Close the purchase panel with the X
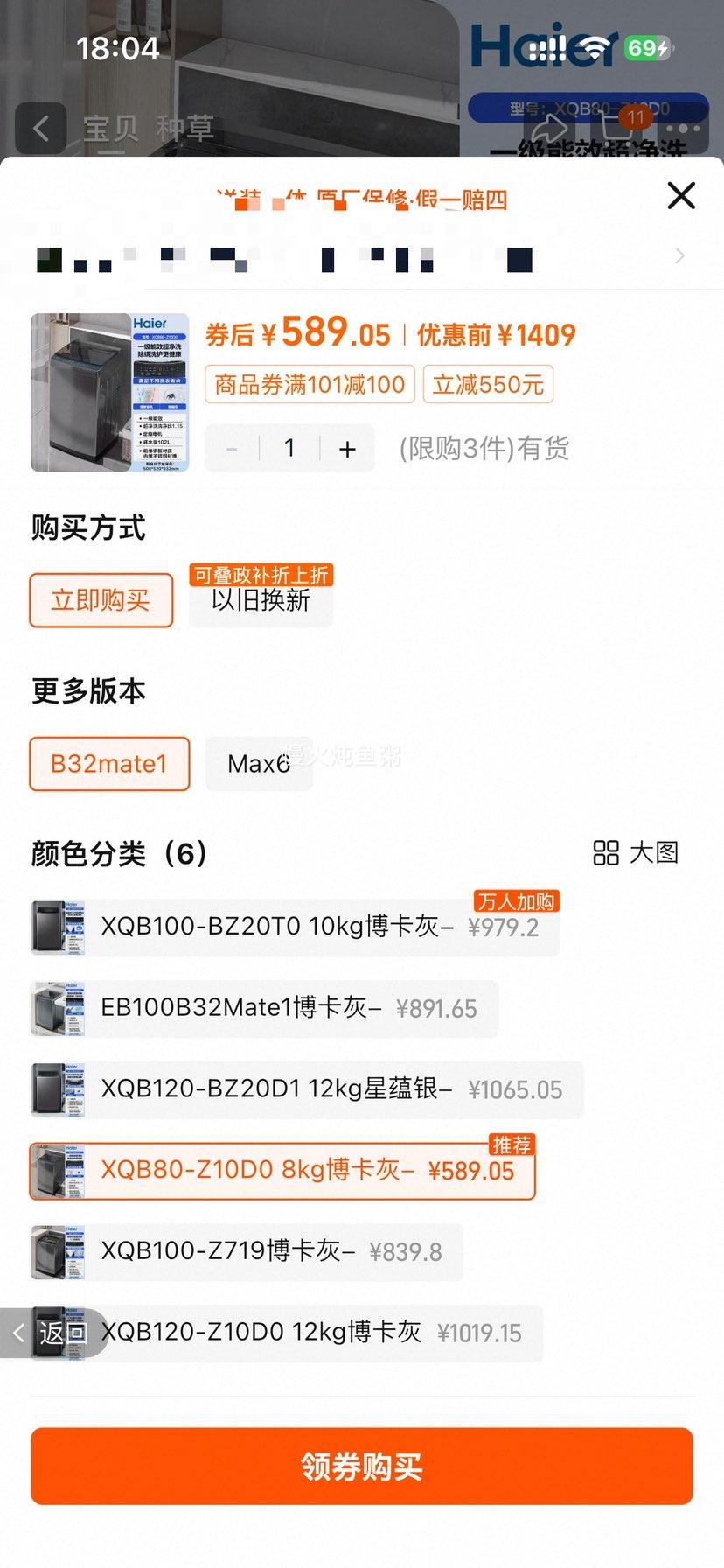The image size is (724, 1568). pyautogui.click(x=681, y=196)
